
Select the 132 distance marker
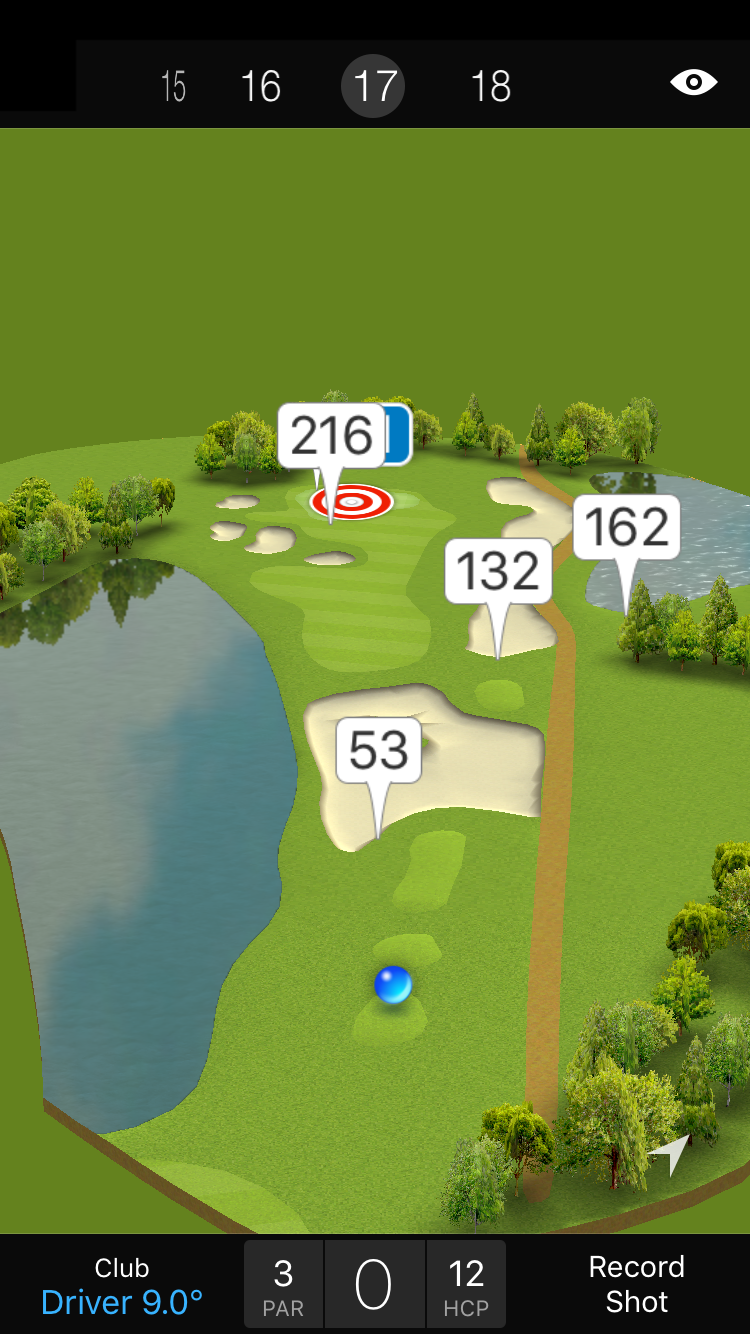point(498,571)
